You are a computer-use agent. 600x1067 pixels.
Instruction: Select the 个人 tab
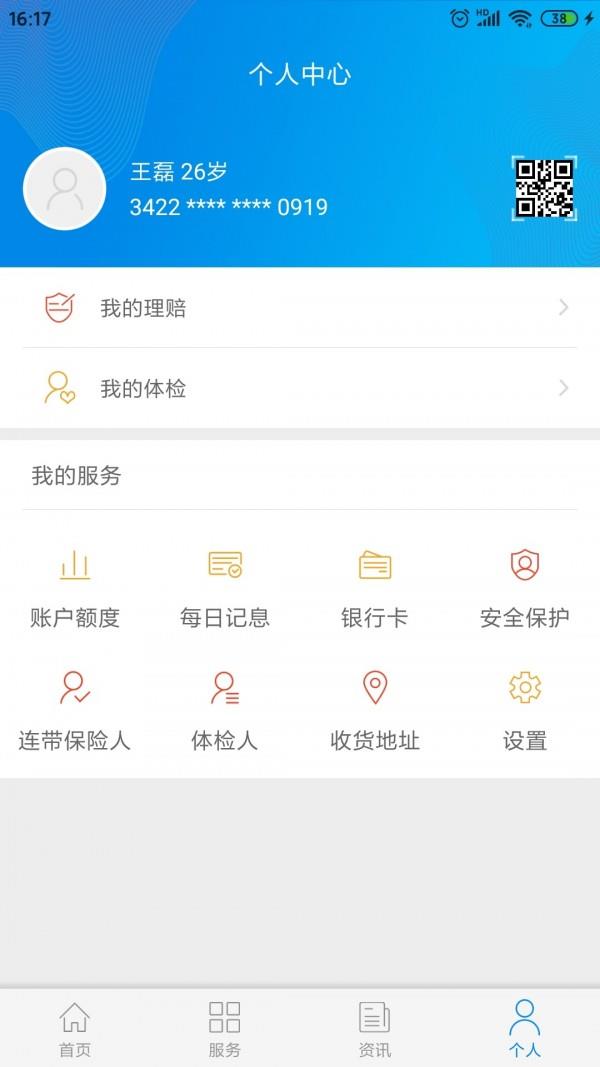(524, 1029)
